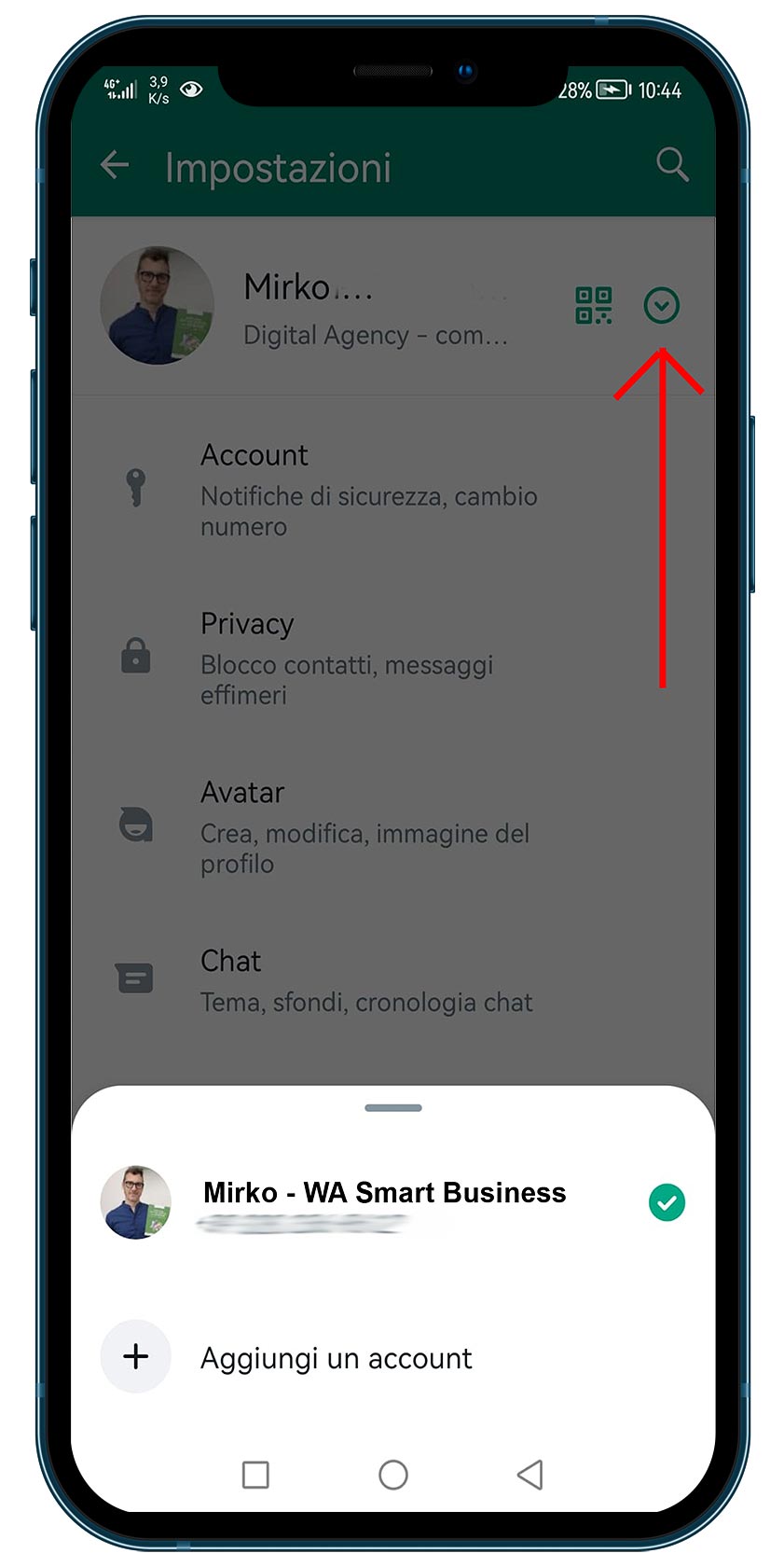This screenshot has width=784, height=1567.
Task: Open Chat settings
Action: click(x=392, y=980)
